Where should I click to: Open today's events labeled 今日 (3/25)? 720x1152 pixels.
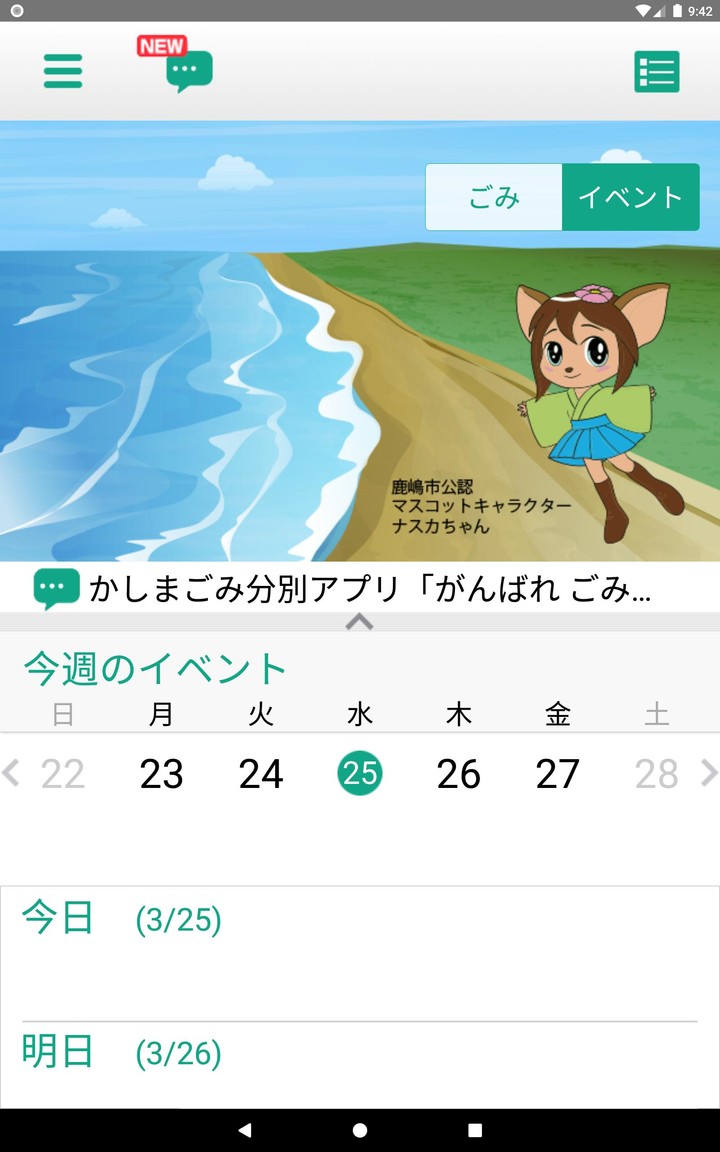pos(360,919)
